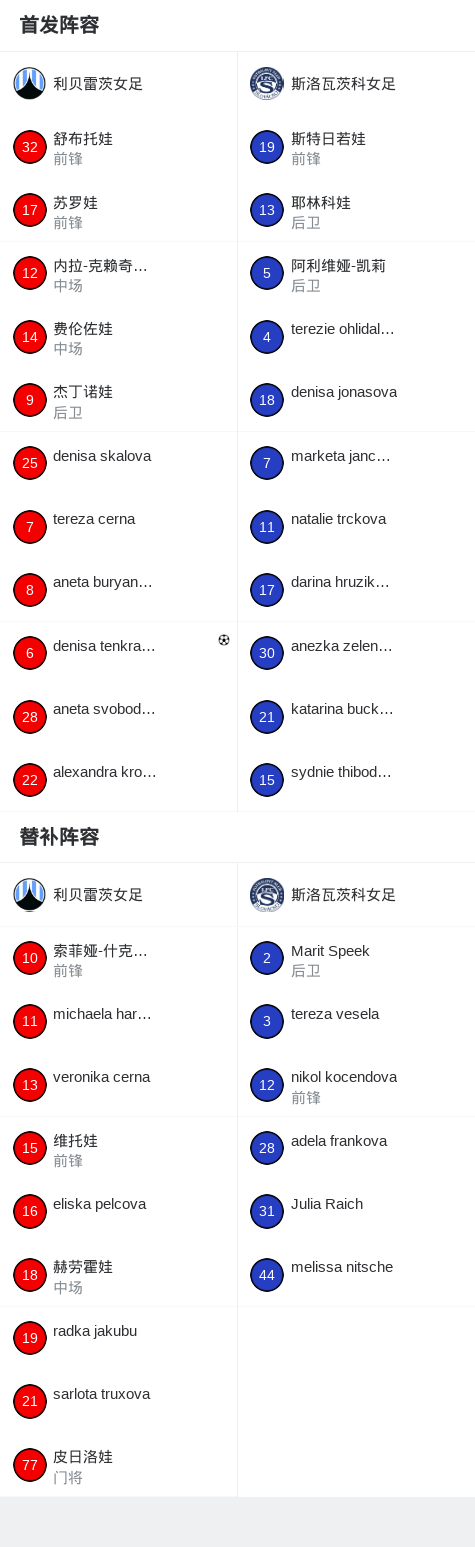Open goalkeeper 皮日洛娃 number 77

tap(118, 1465)
